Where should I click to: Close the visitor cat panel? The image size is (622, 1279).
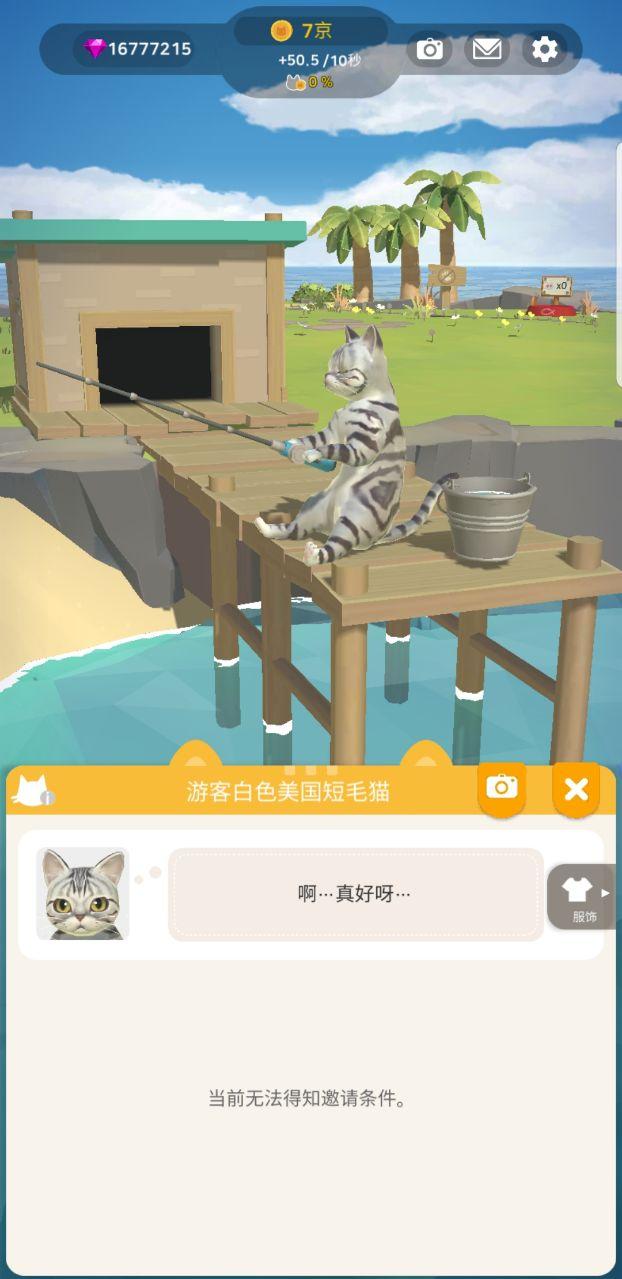click(x=576, y=789)
